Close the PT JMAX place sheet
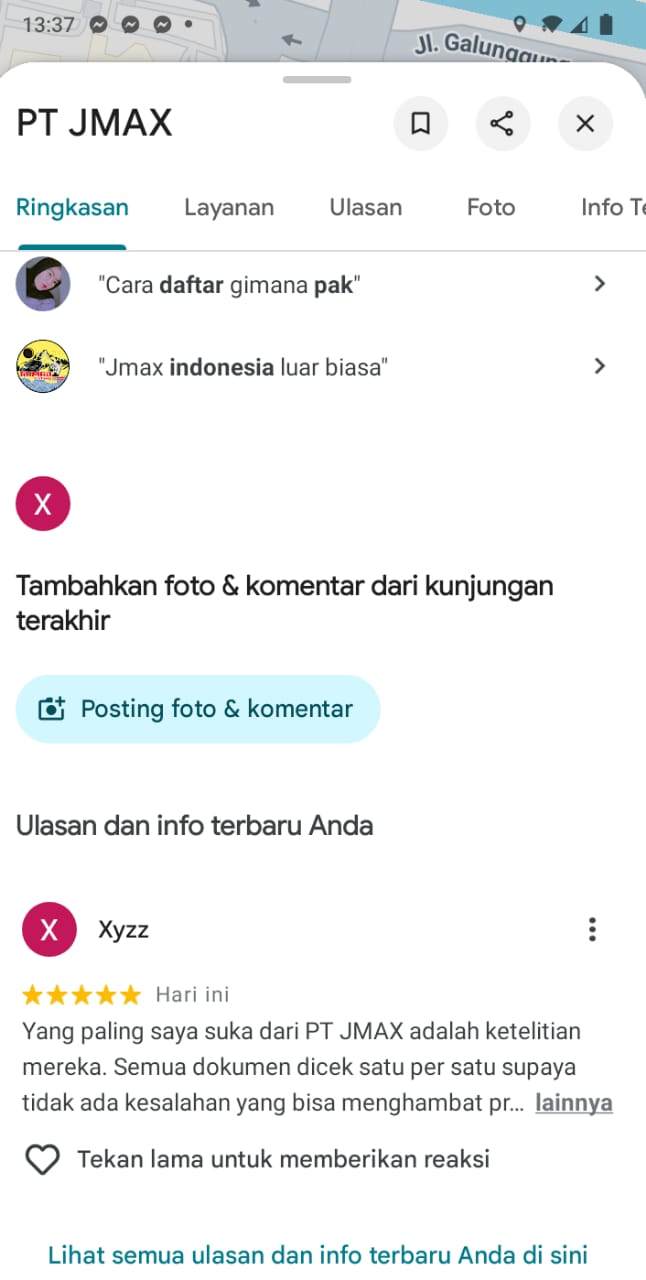 585,124
